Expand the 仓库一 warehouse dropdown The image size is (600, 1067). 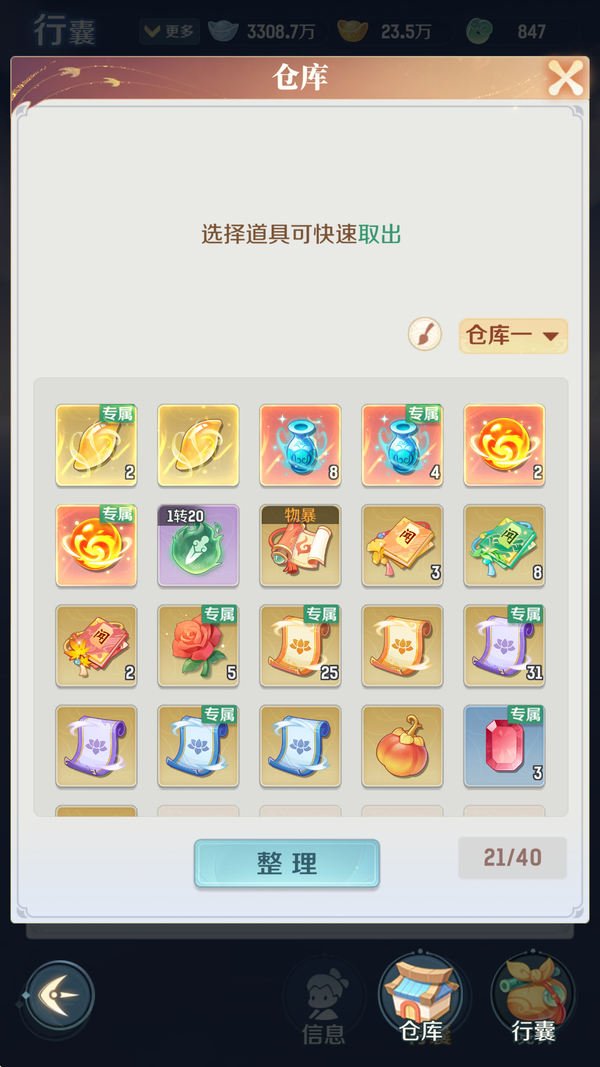[513, 336]
